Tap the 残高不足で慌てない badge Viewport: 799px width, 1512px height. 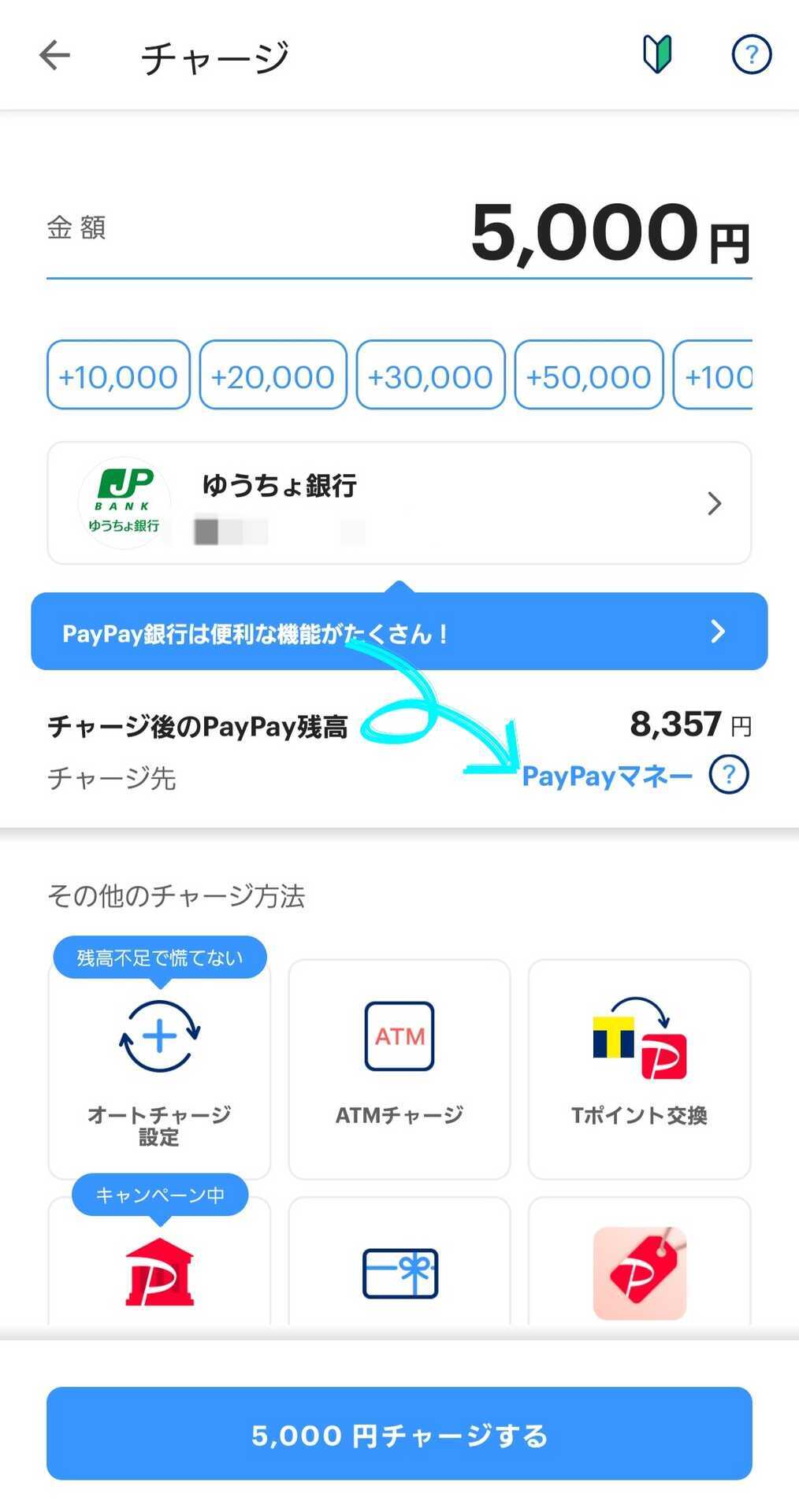(x=159, y=956)
